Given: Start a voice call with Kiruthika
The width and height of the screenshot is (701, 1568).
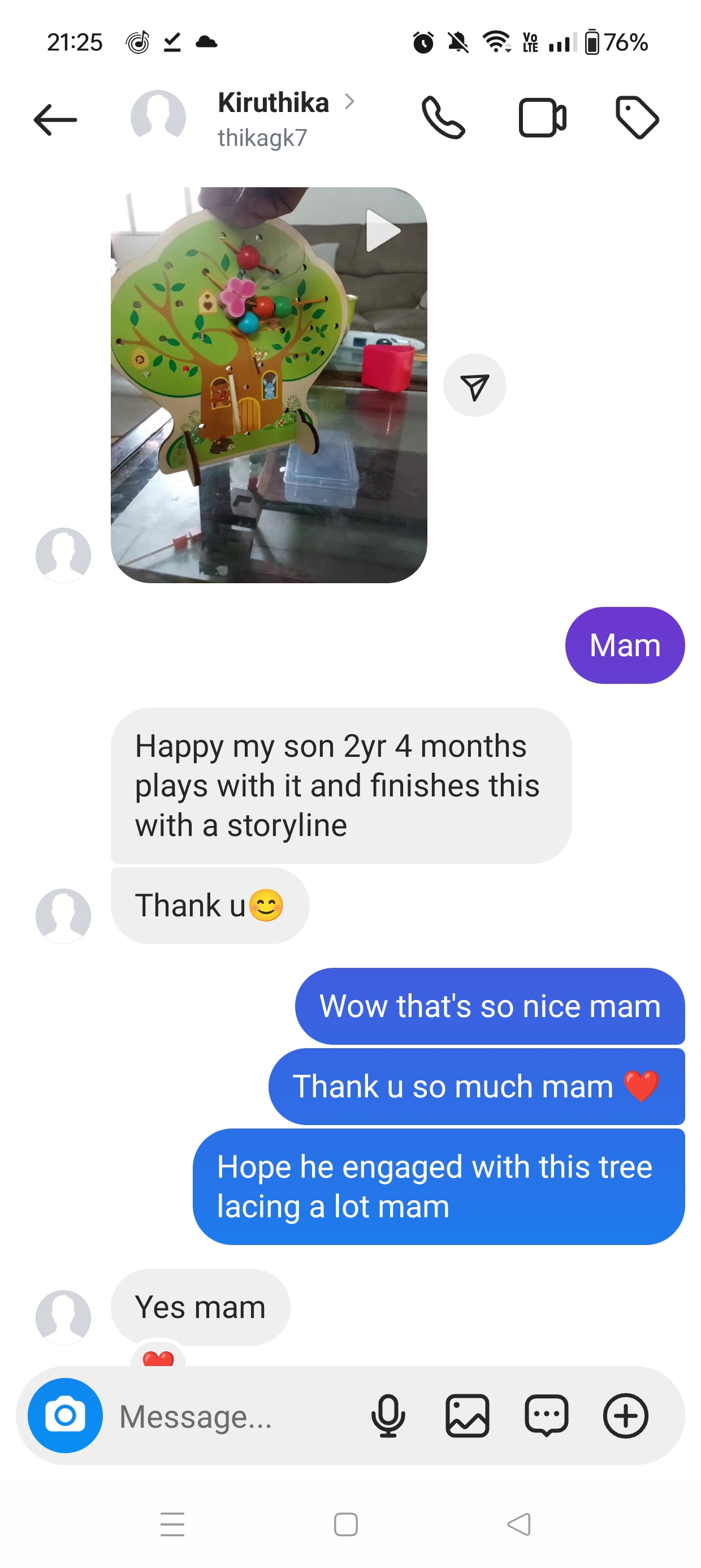Looking at the screenshot, I should point(443,118).
